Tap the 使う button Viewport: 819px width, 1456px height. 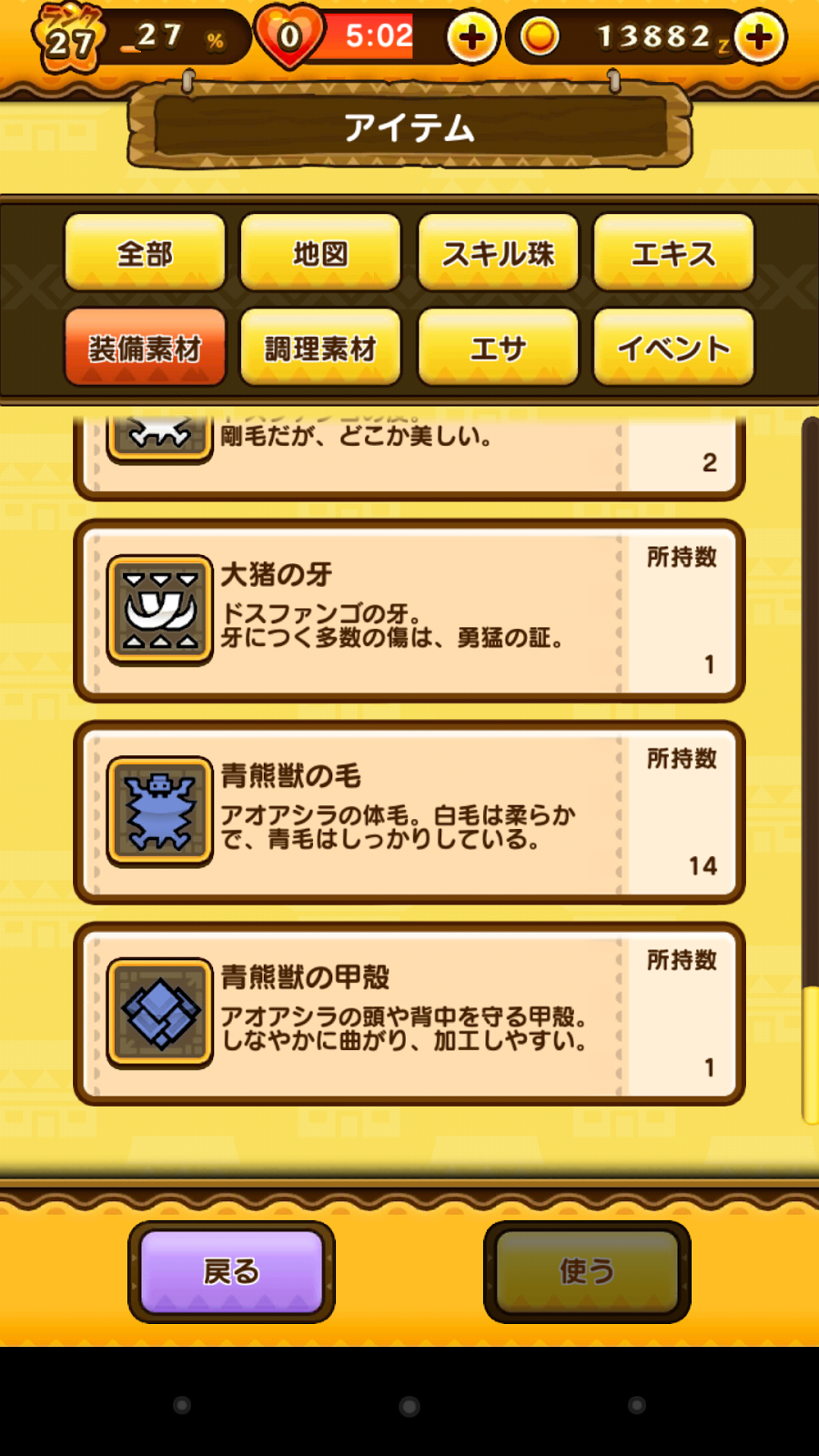click(x=587, y=1271)
